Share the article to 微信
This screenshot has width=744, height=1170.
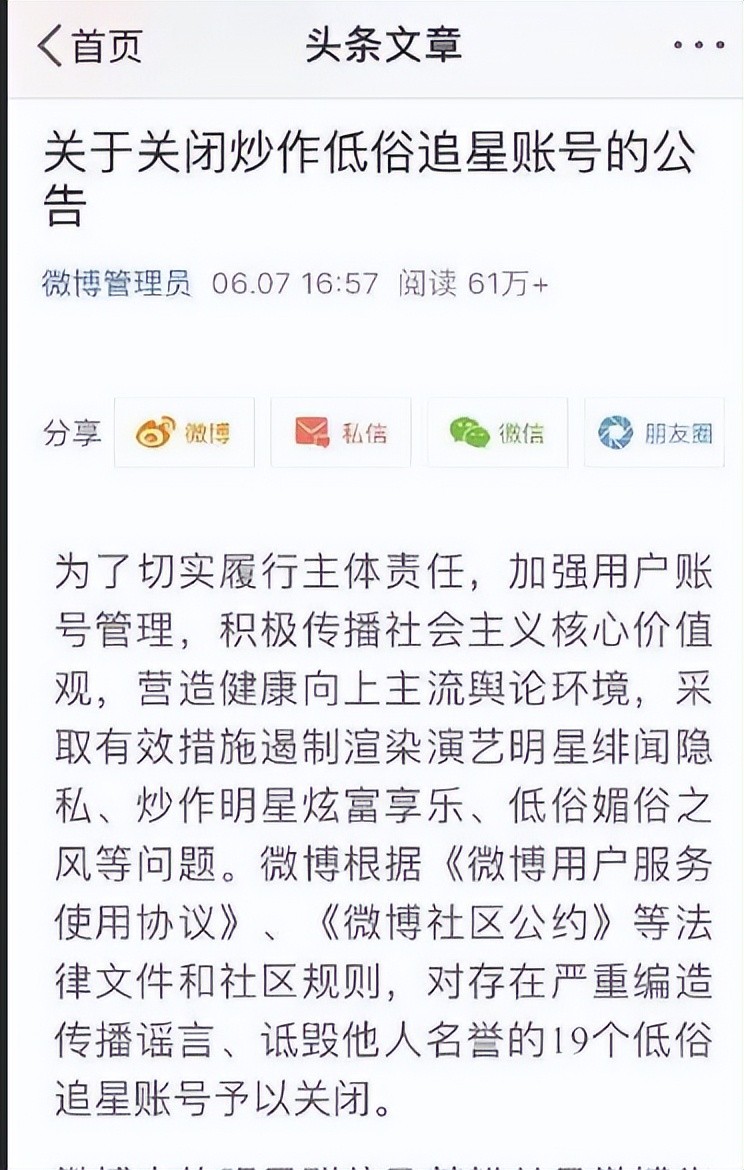coord(497,432)
